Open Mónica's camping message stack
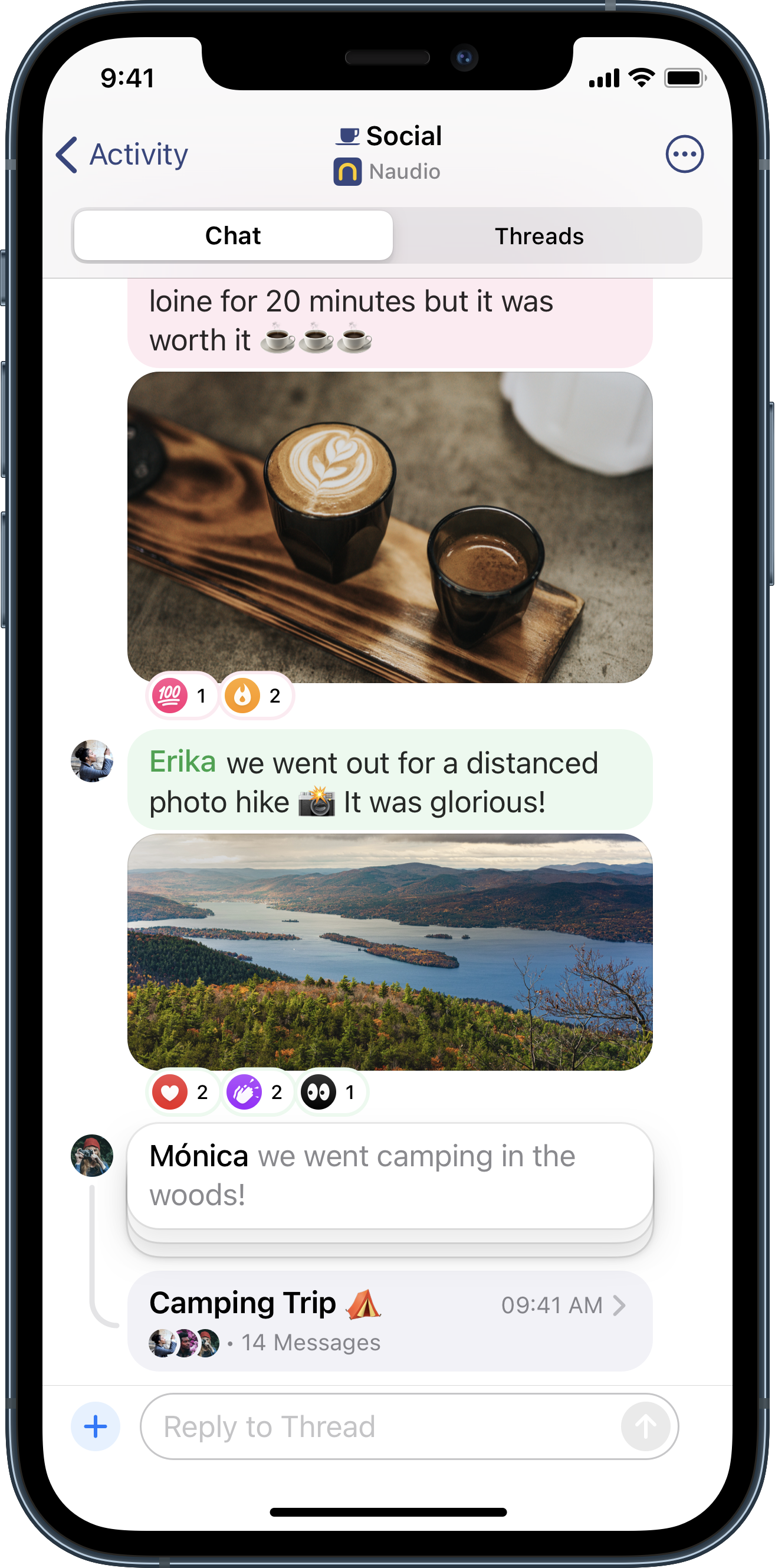Viewport: 775px width, 1568px height. coord(390,1176)
